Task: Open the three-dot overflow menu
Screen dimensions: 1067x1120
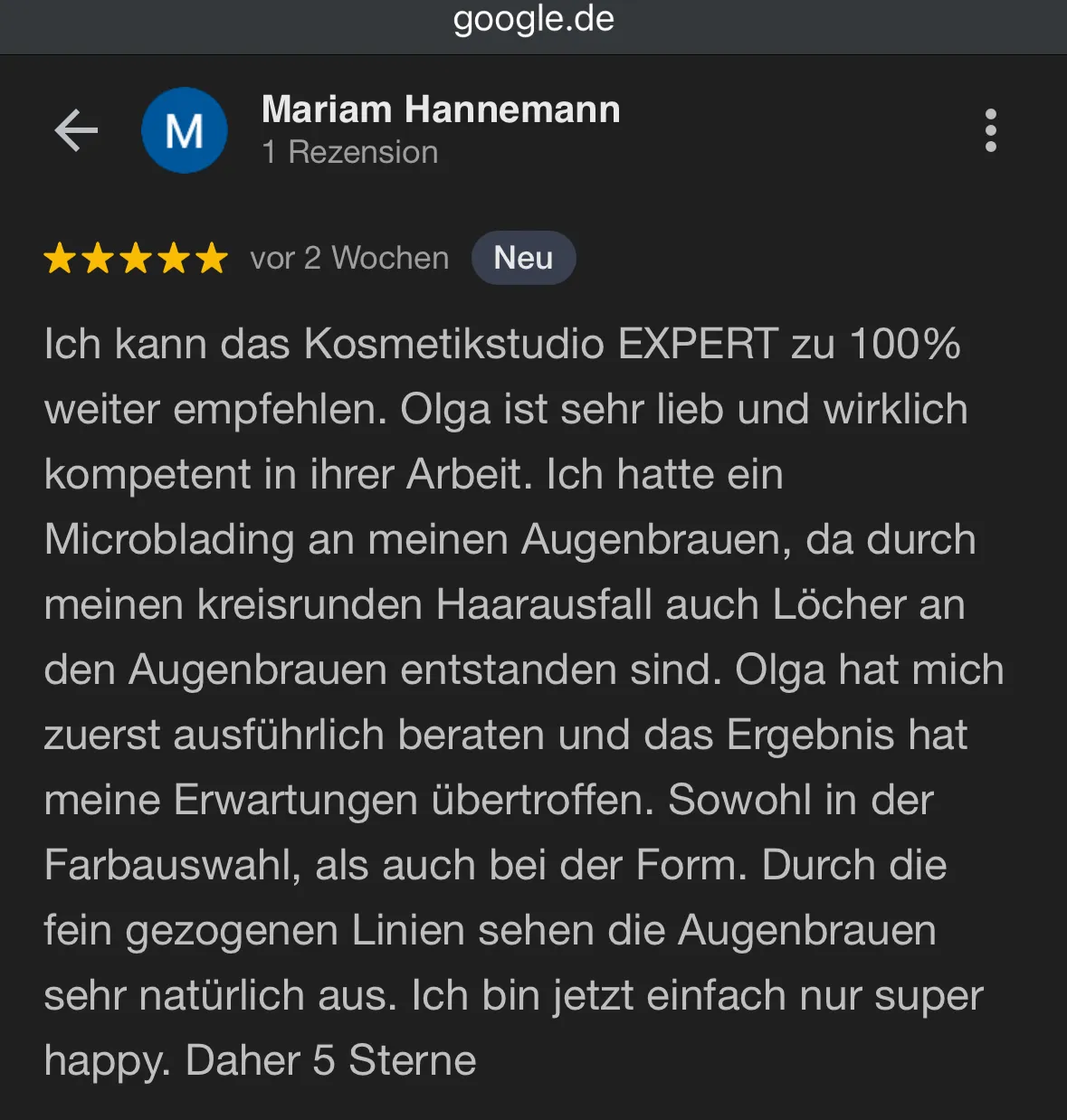Action: coord(990,131)
